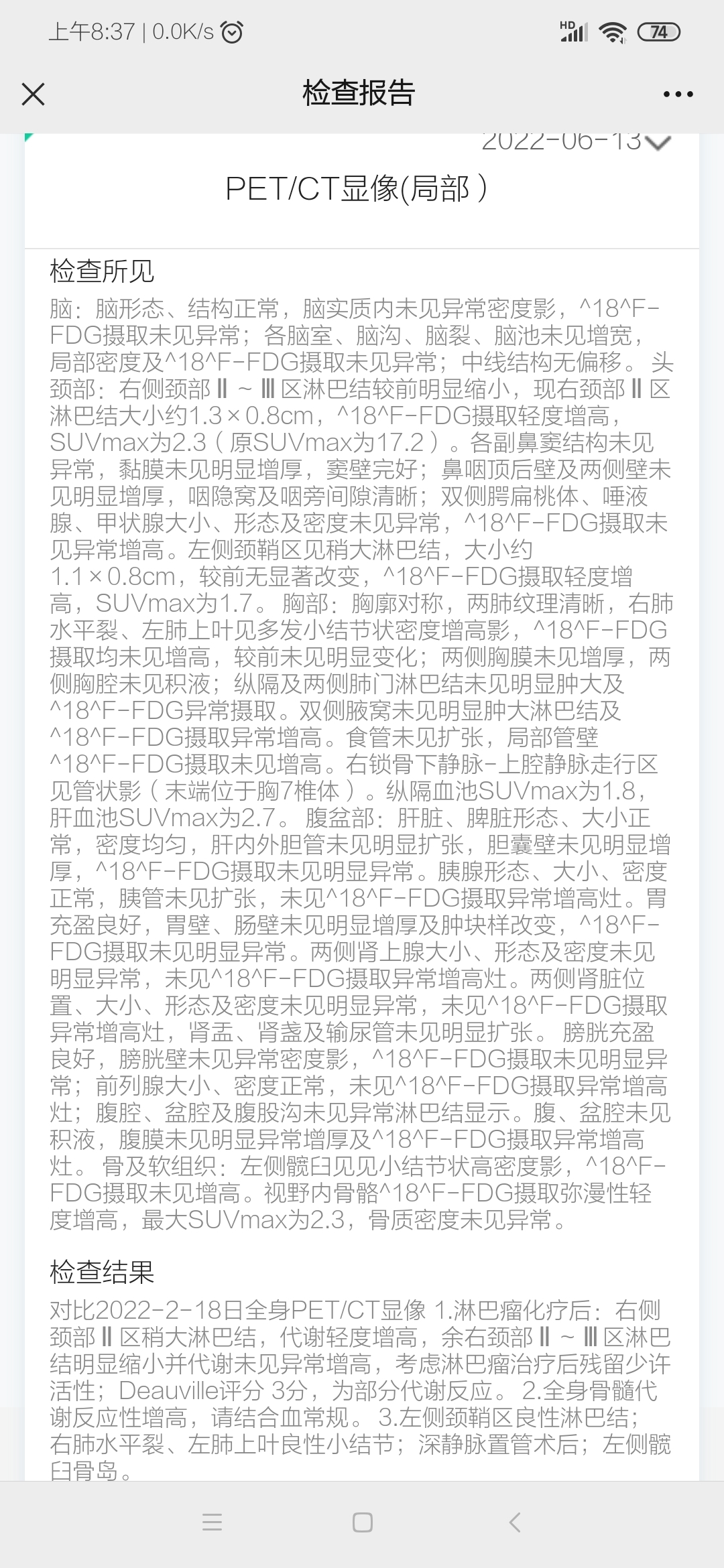The width and height of the screenshot is (724, 1568).
Task: Open the system recent apps menu
Action: [212, 1522]
